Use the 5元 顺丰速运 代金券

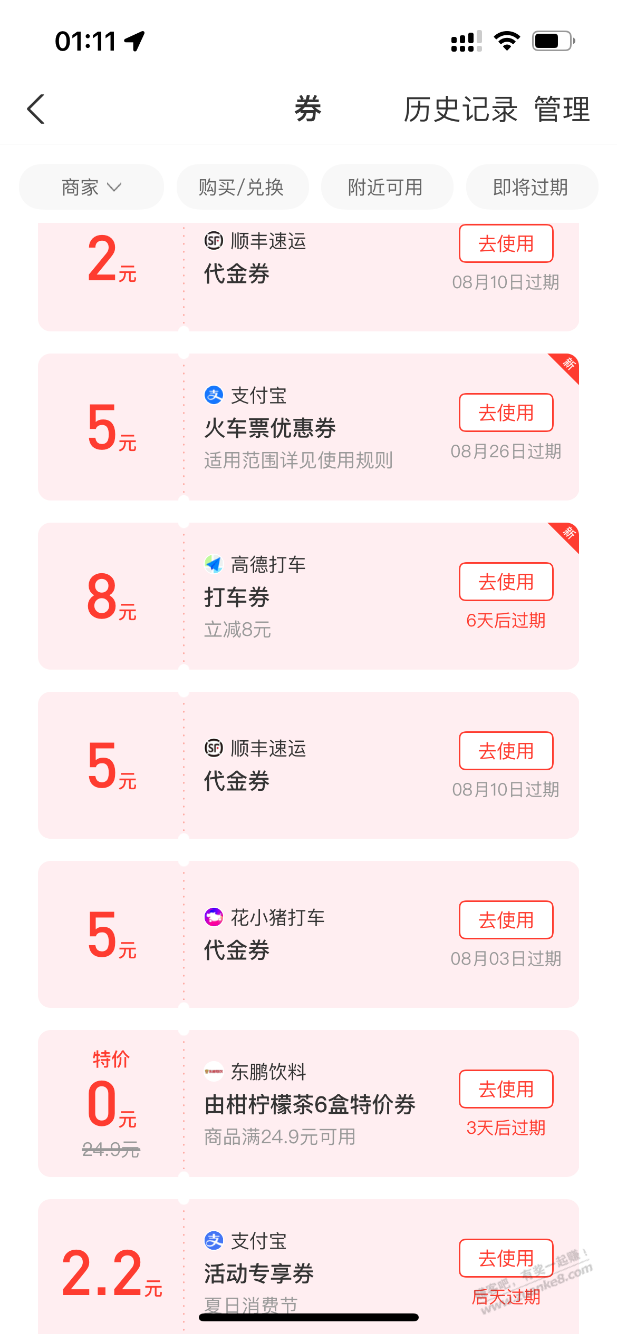tap(506, 750)
